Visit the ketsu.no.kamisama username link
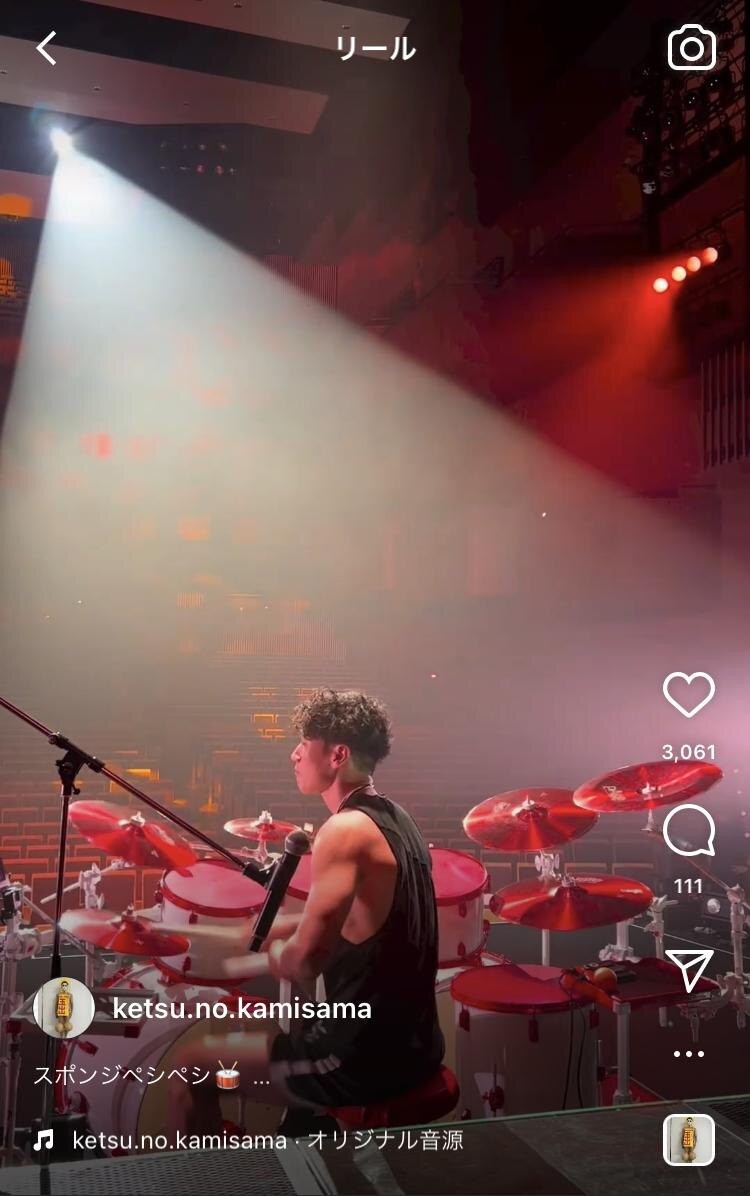The width and height of the screenshot is (750, 1196). (x=241, y=1008)
